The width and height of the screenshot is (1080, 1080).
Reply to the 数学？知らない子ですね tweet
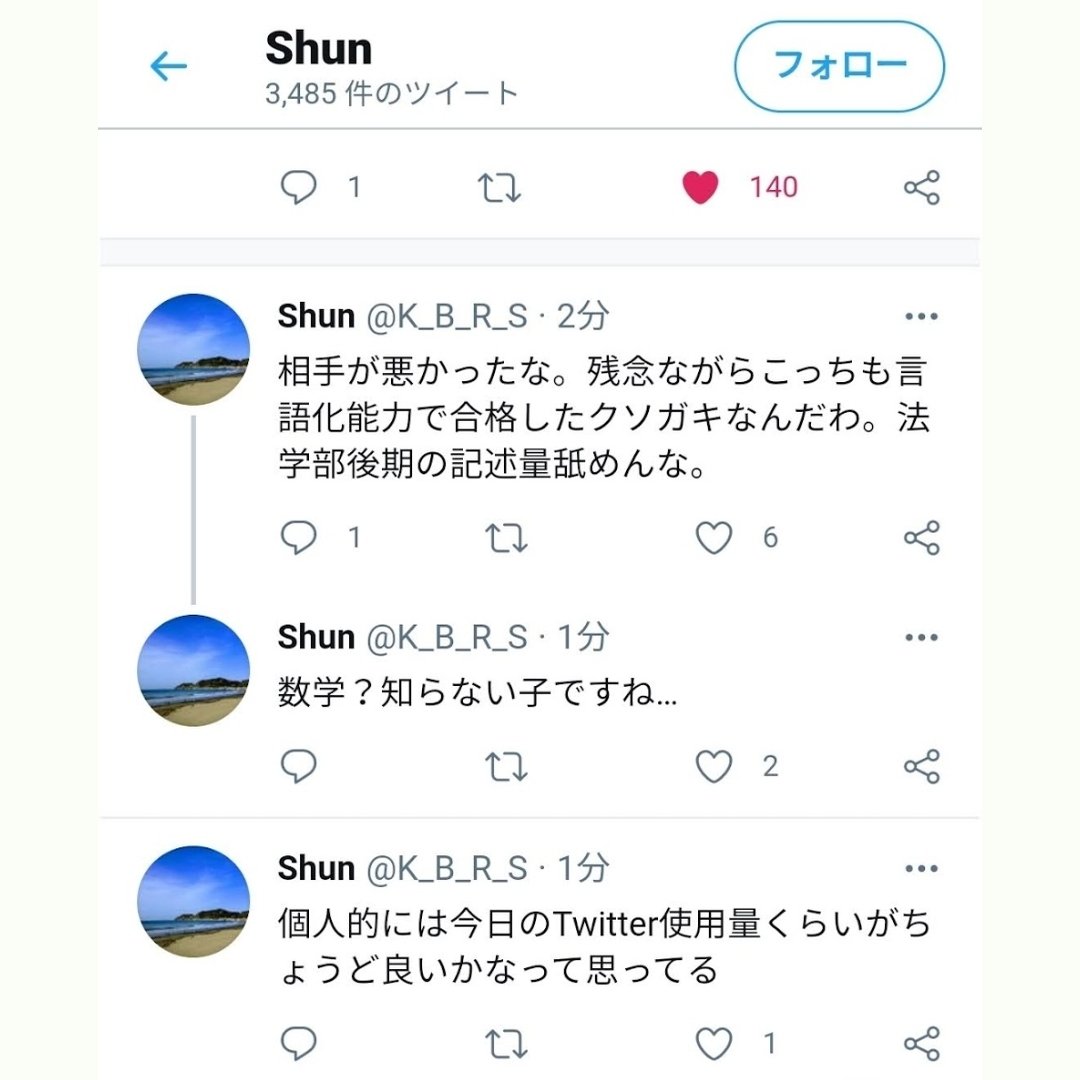(x=298, y=766)
